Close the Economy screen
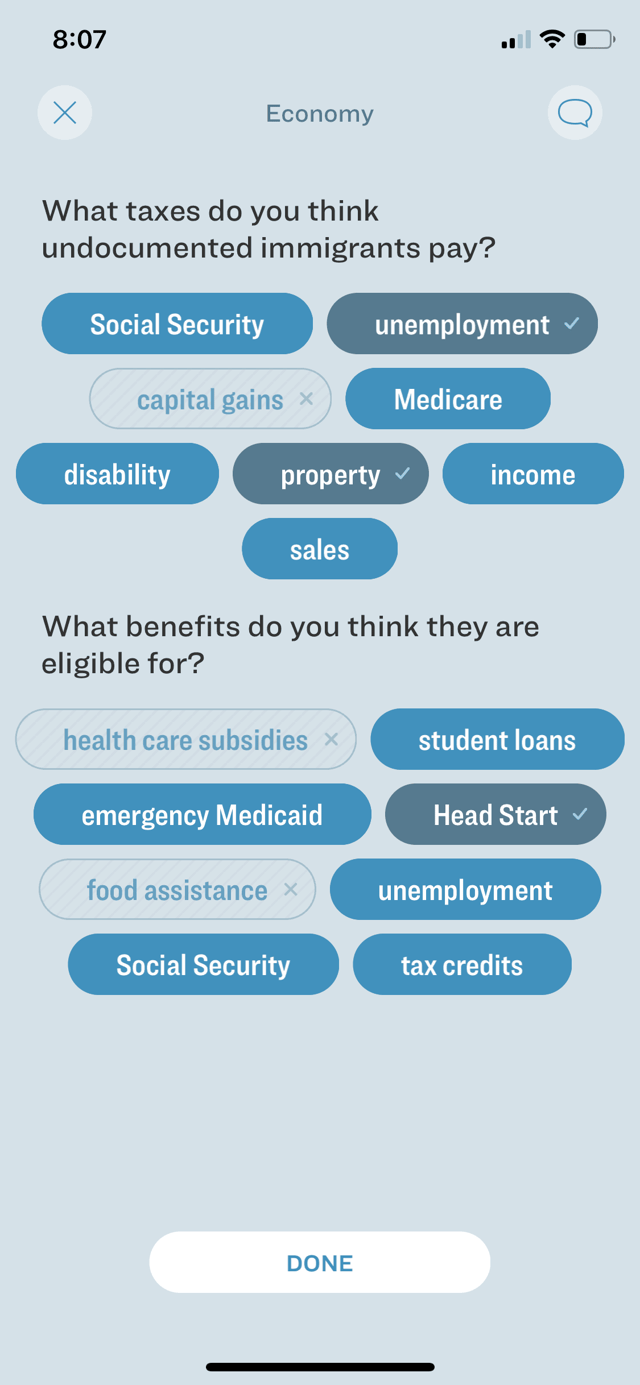This screenshot has height=1385, width=640. [x=65, y=112]
